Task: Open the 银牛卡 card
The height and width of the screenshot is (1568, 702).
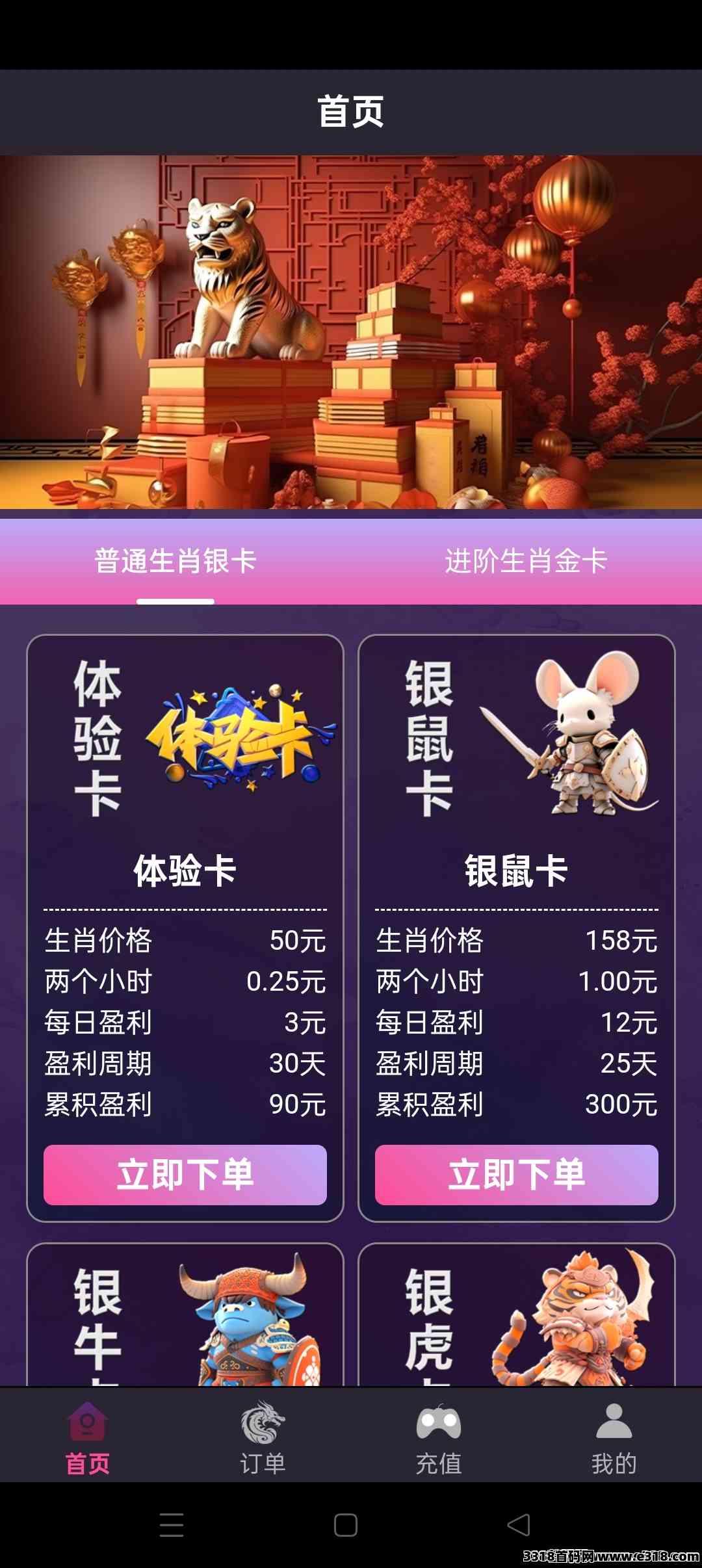Action: [x=185, y=1314]
